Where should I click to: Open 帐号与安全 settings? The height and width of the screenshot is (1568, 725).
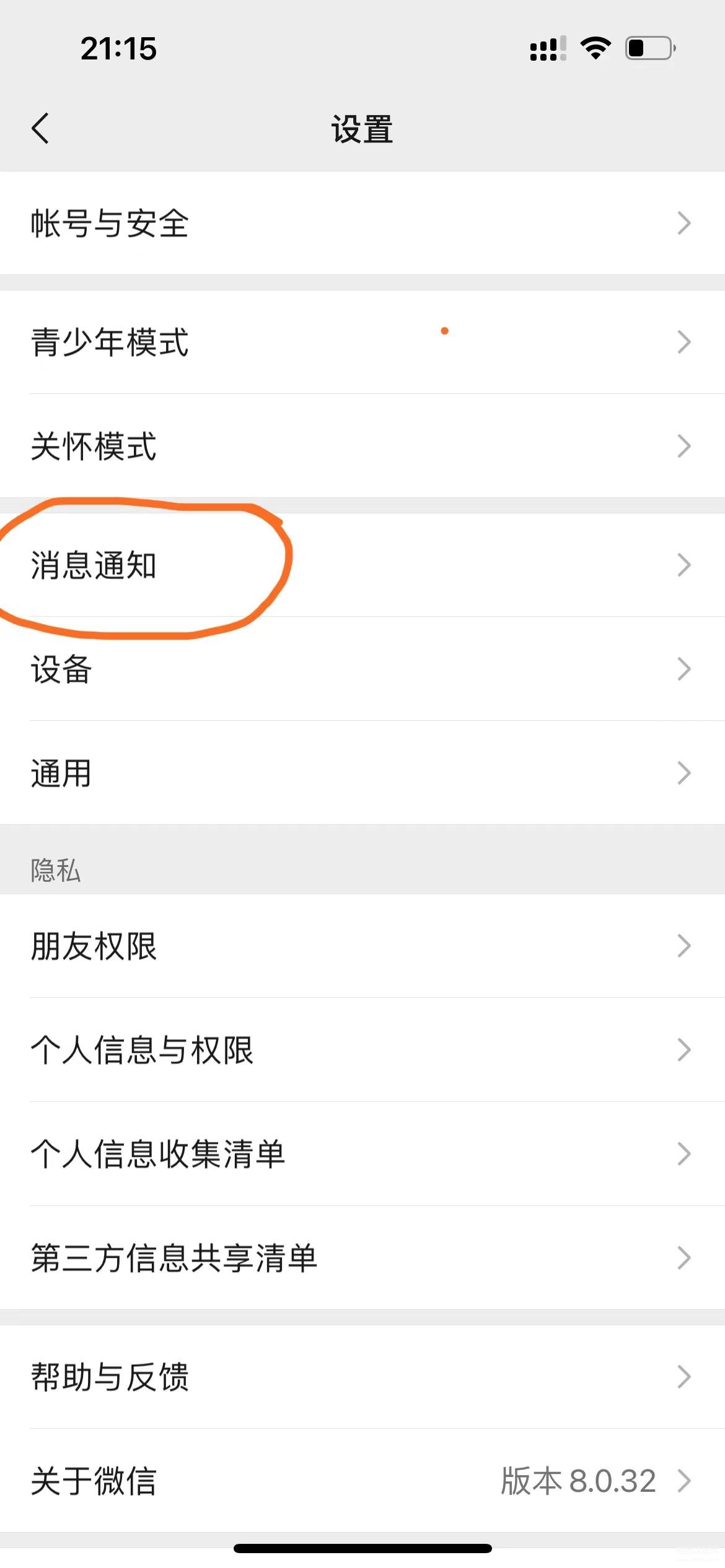click(362, 223)
